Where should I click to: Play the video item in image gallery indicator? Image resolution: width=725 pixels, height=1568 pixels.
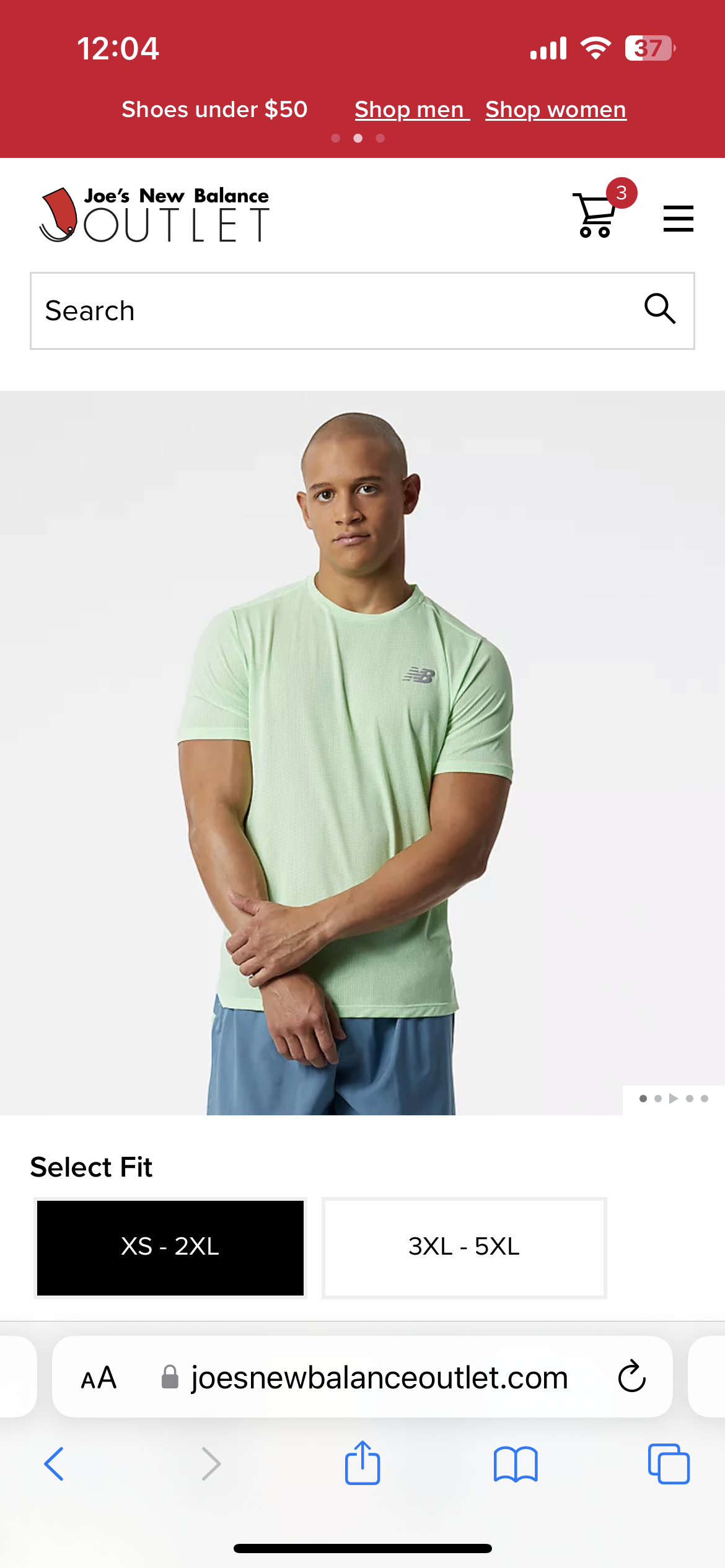pos(674,1099)
